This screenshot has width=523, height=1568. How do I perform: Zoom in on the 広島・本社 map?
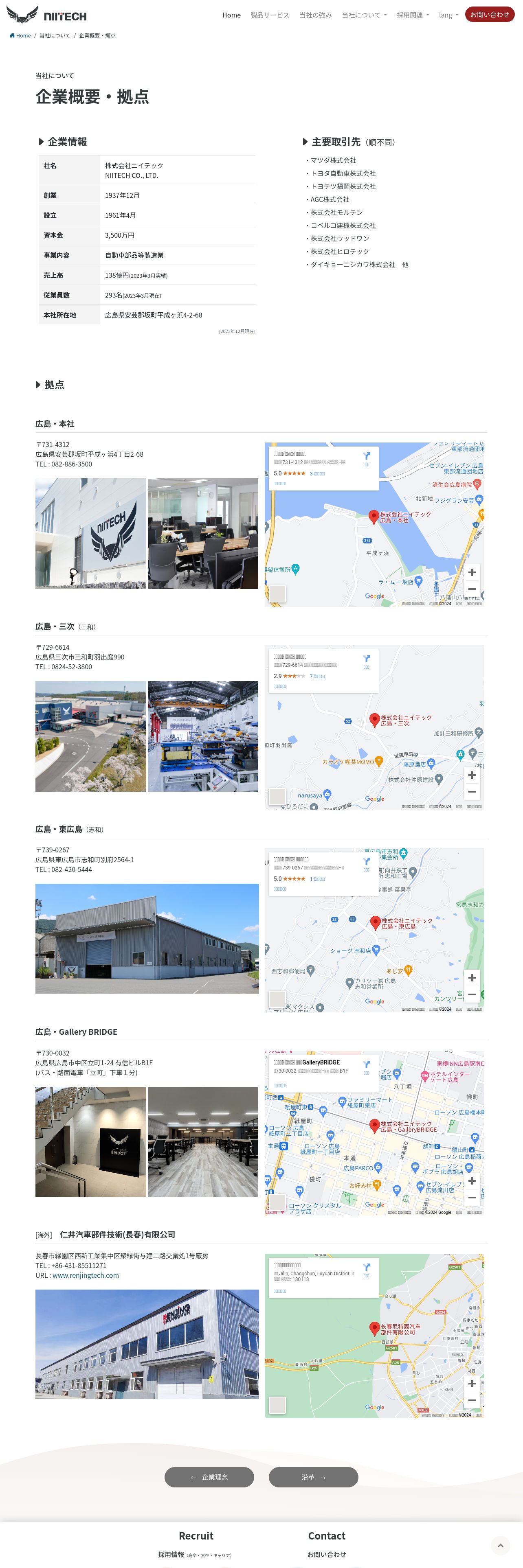coord(472,572)
